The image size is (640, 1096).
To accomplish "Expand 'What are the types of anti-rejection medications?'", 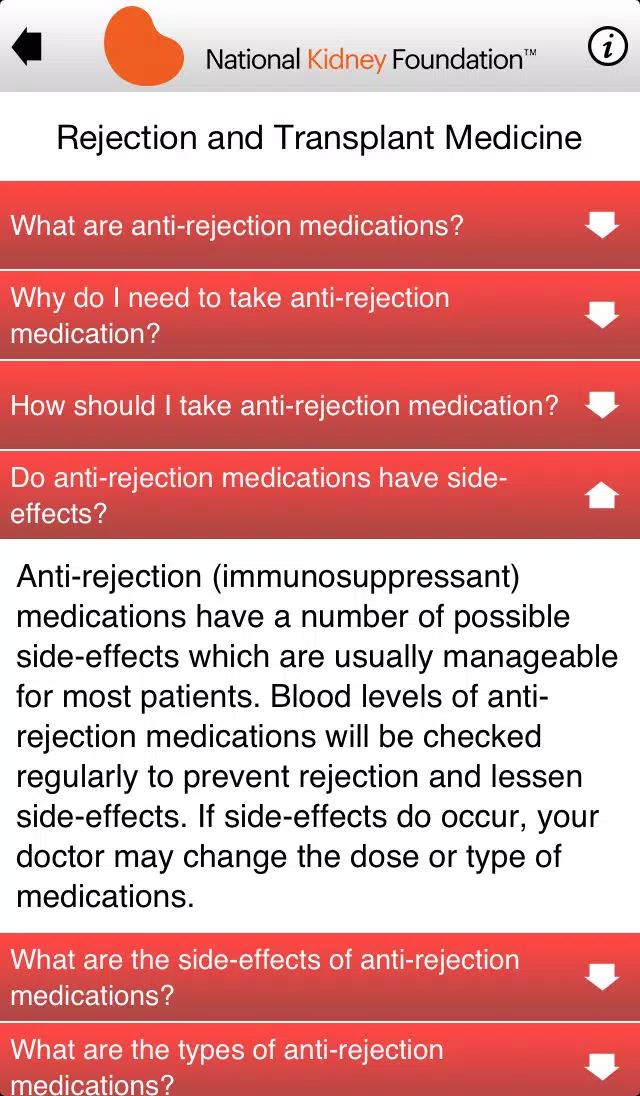I will click(320, 1060).
